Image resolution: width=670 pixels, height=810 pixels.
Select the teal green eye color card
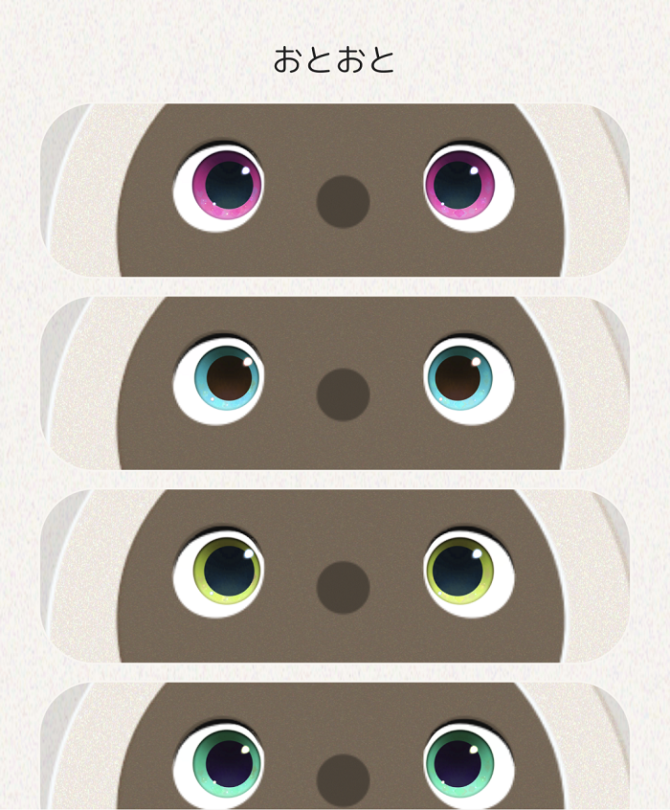[335, 750]
